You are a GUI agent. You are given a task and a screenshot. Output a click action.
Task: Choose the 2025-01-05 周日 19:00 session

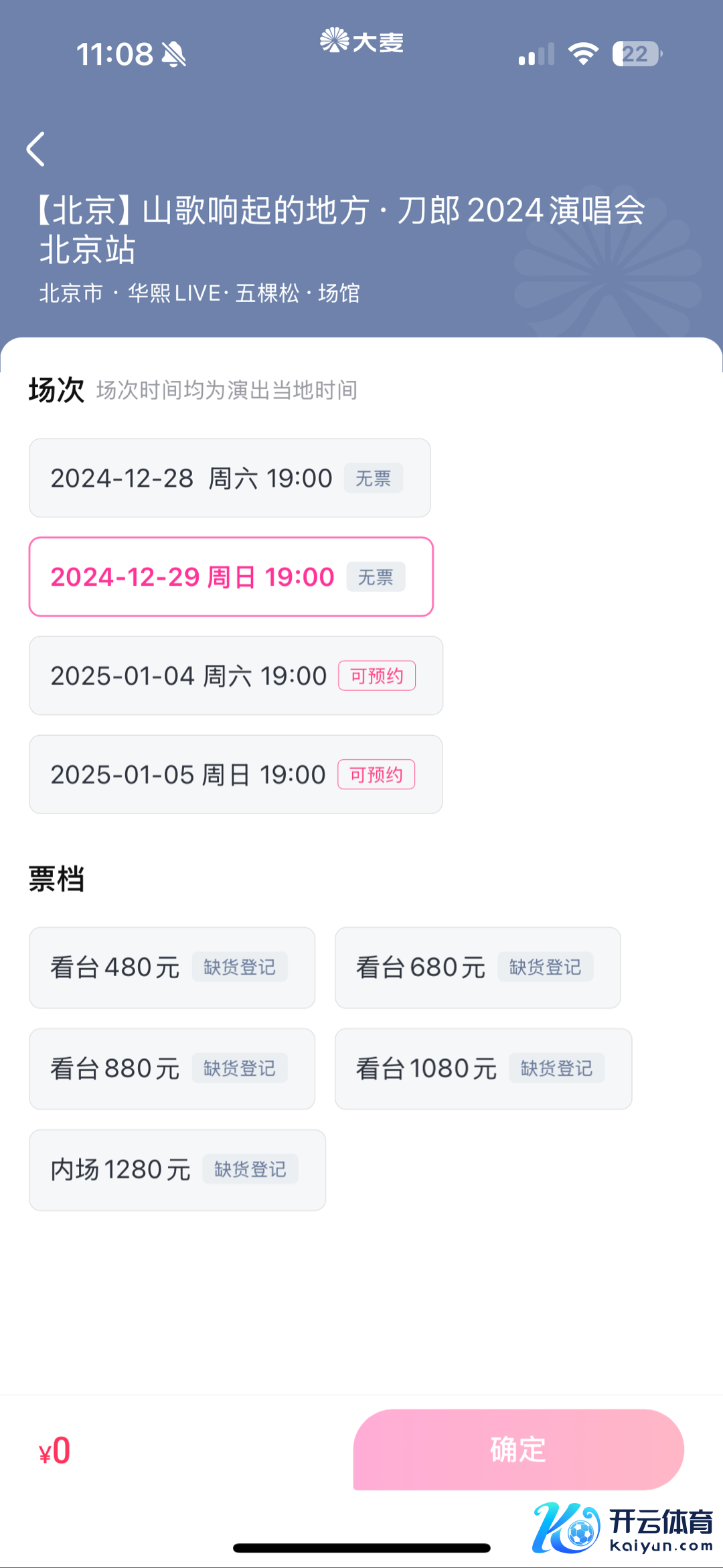(235, 775)
